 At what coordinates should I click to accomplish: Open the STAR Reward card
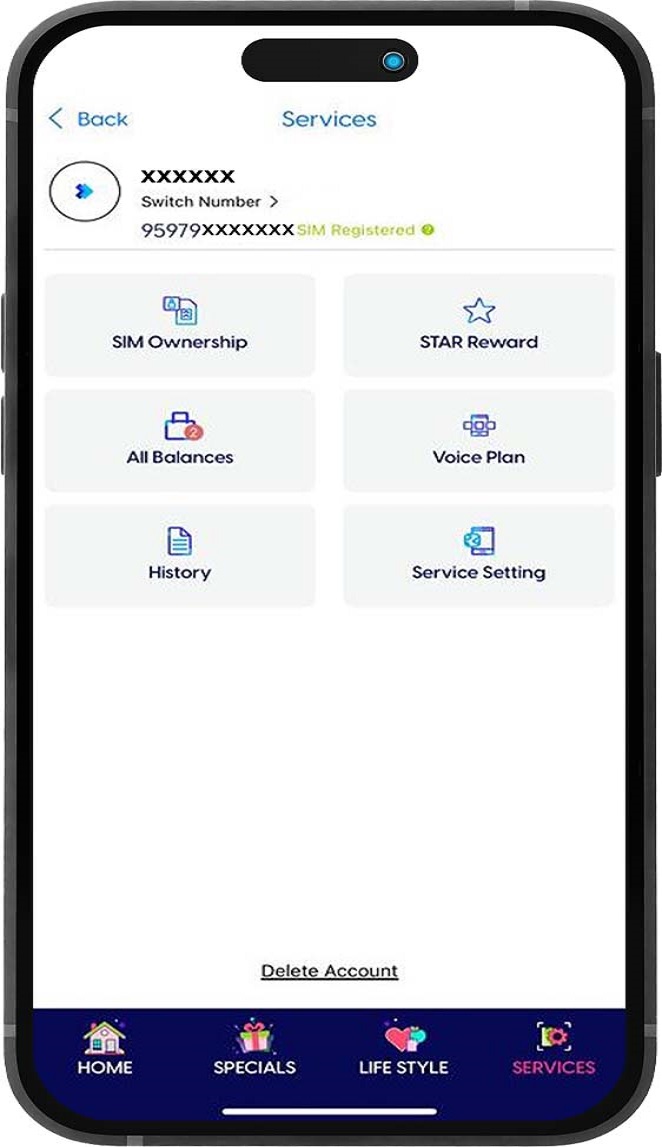[x=478, y=326]
